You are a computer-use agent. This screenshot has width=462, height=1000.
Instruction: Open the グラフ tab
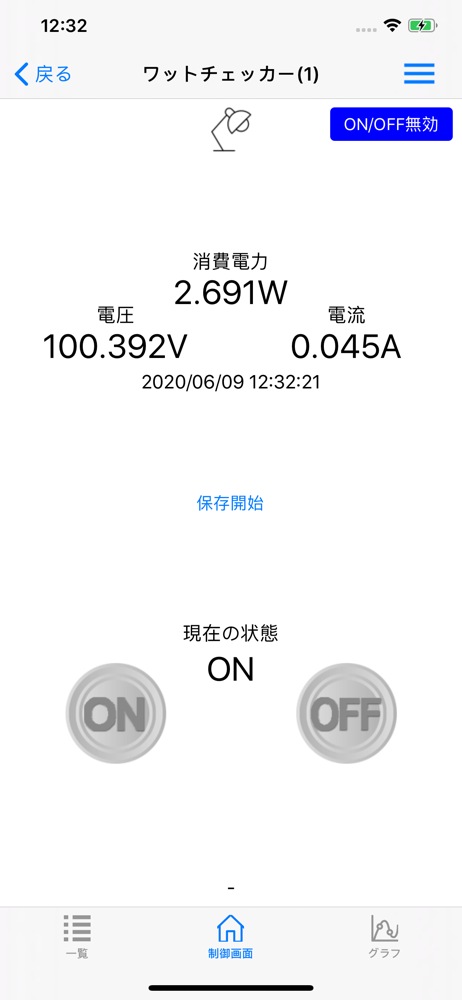tap(385, 936)
